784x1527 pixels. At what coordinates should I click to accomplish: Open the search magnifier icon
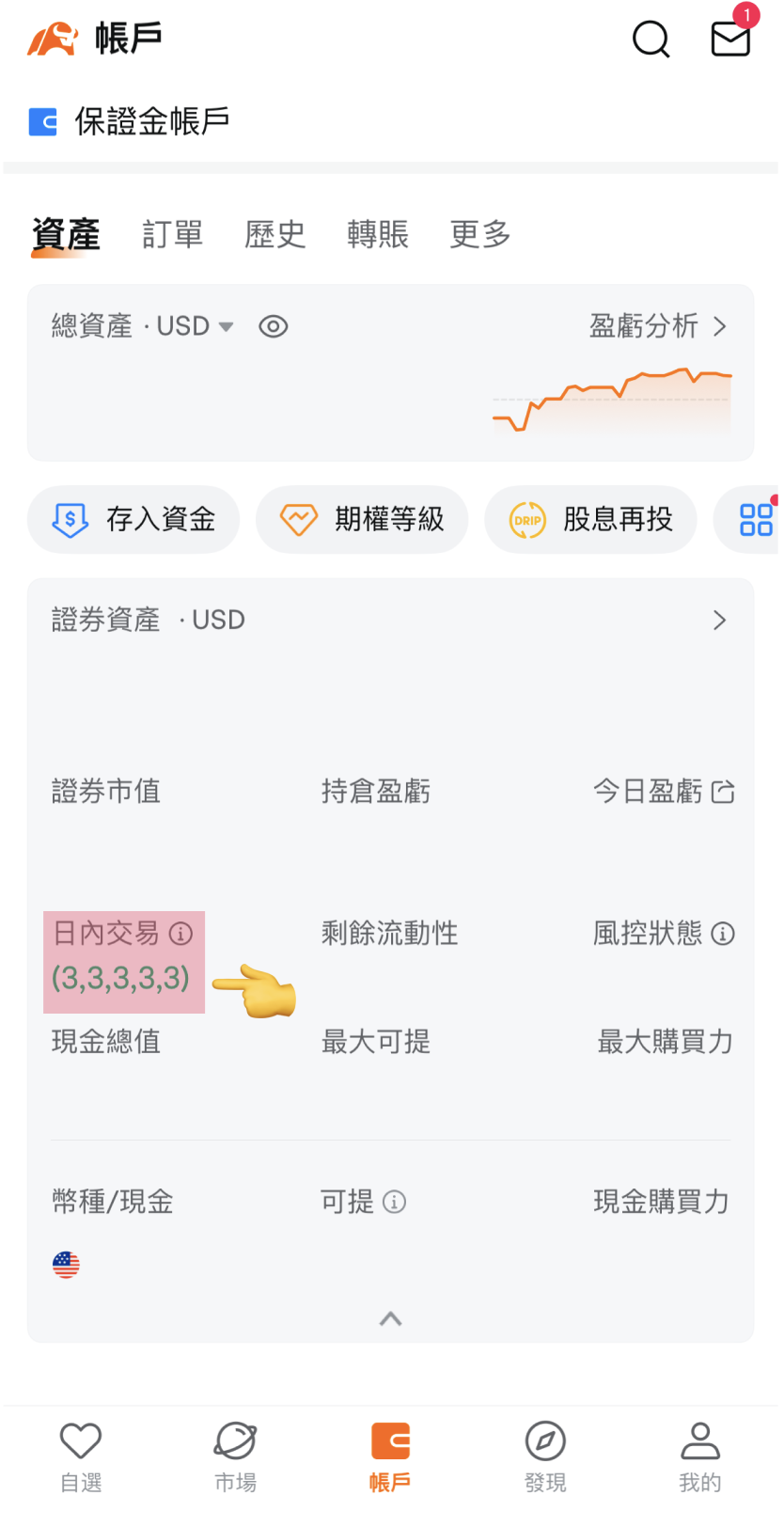click(651, 39)
